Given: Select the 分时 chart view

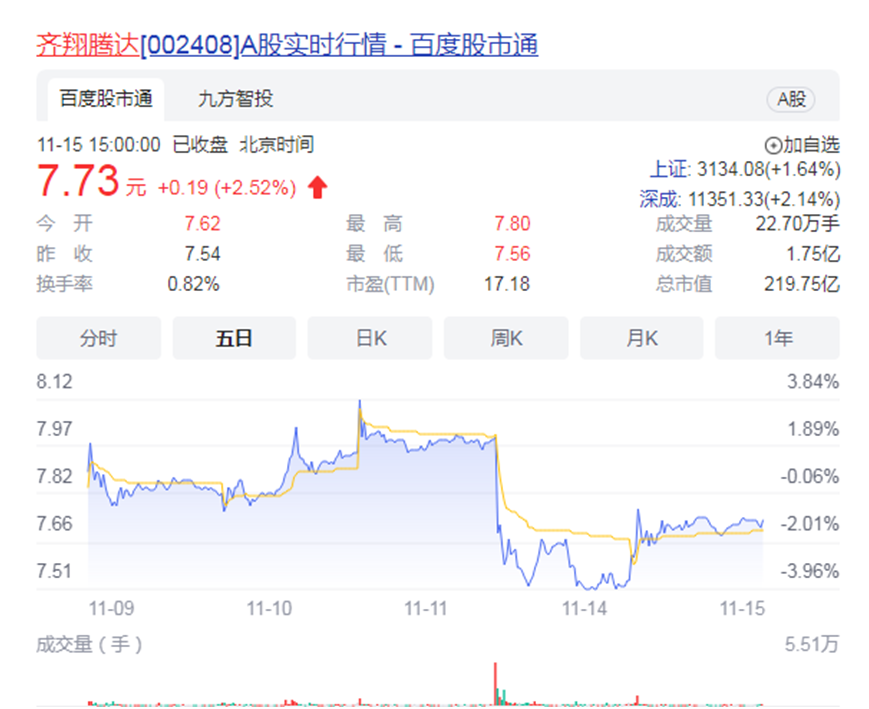Looking at the screenshot, I should (98, 338).
